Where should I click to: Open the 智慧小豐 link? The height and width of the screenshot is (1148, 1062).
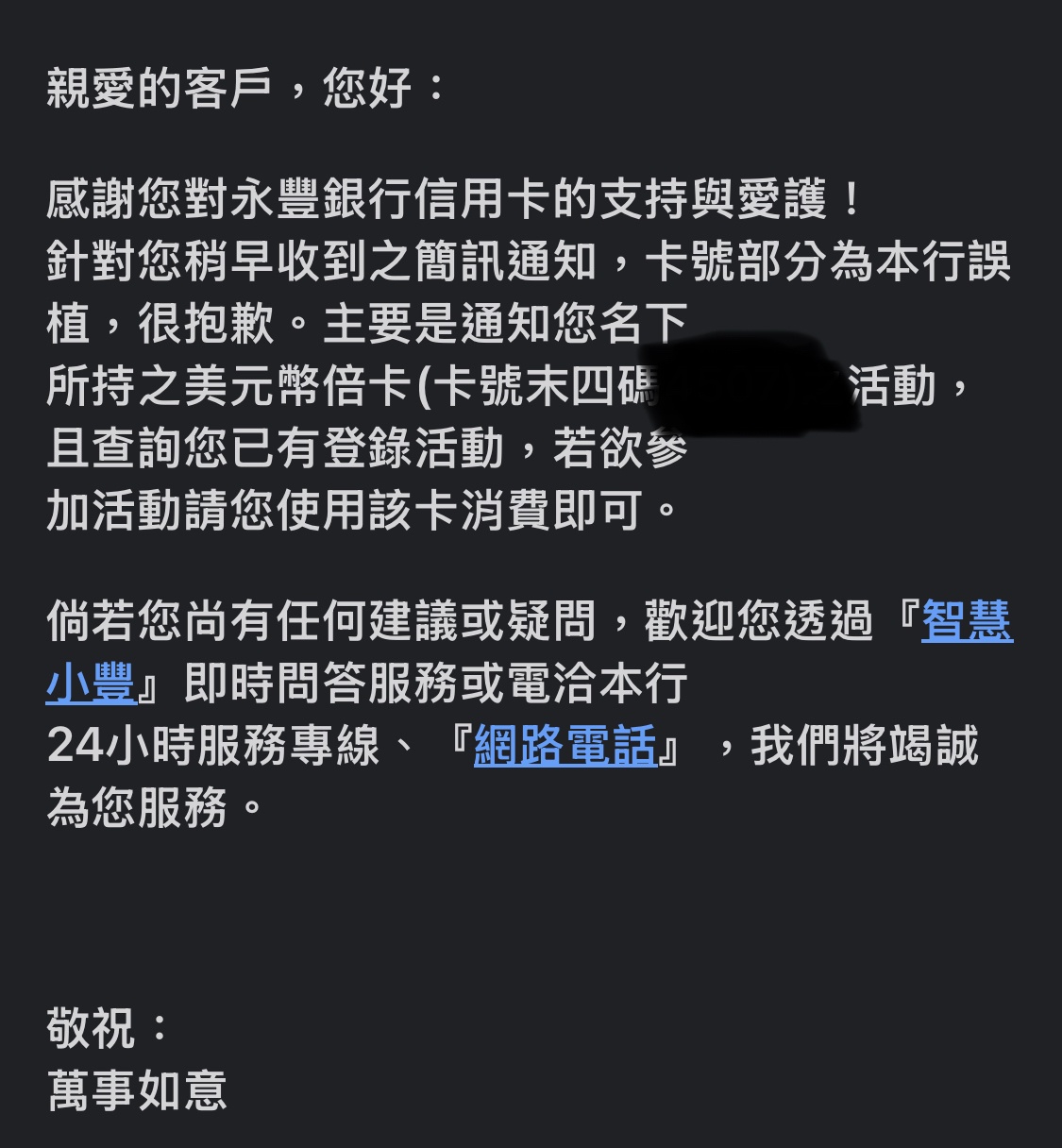[x=966, y=622]
